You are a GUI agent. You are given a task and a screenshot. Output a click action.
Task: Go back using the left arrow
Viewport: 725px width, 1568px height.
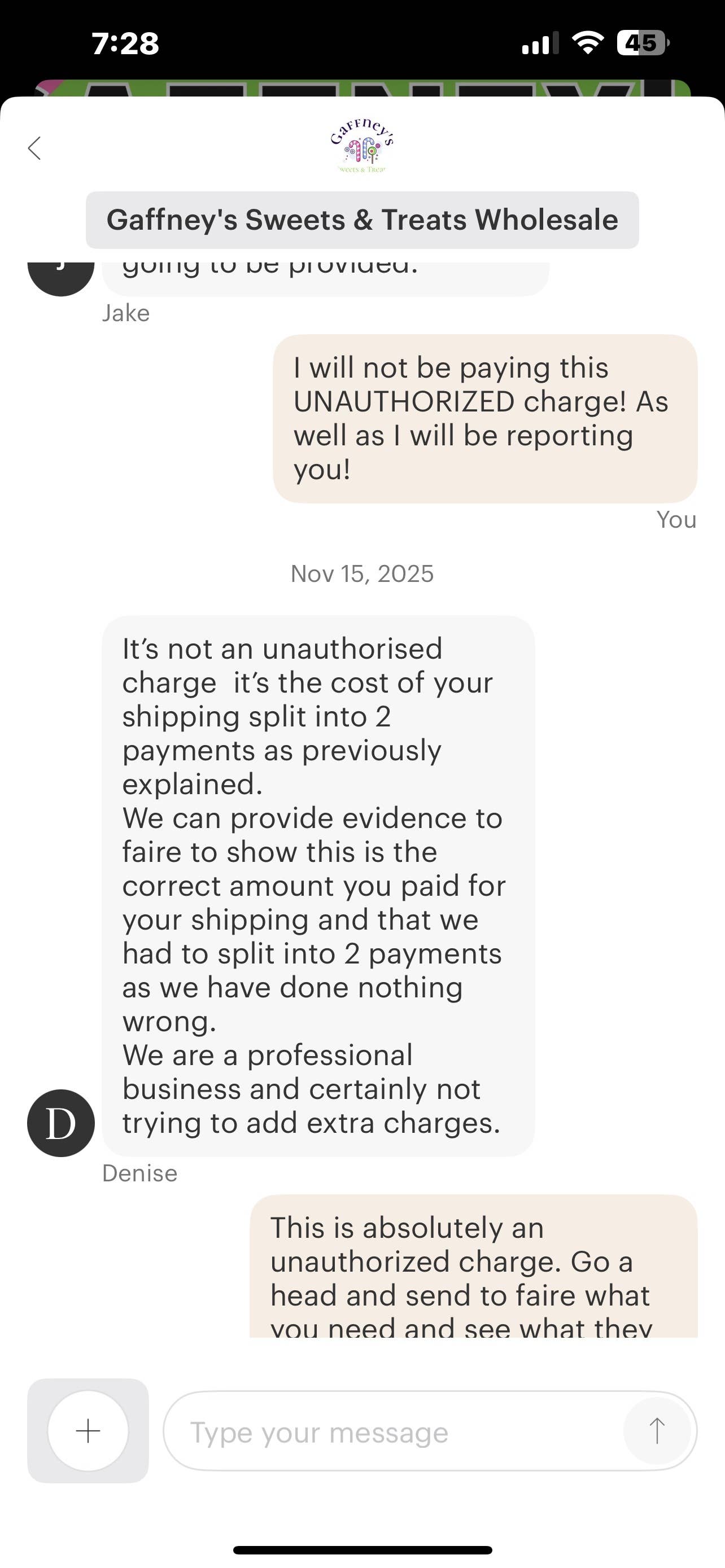point(34,148)
